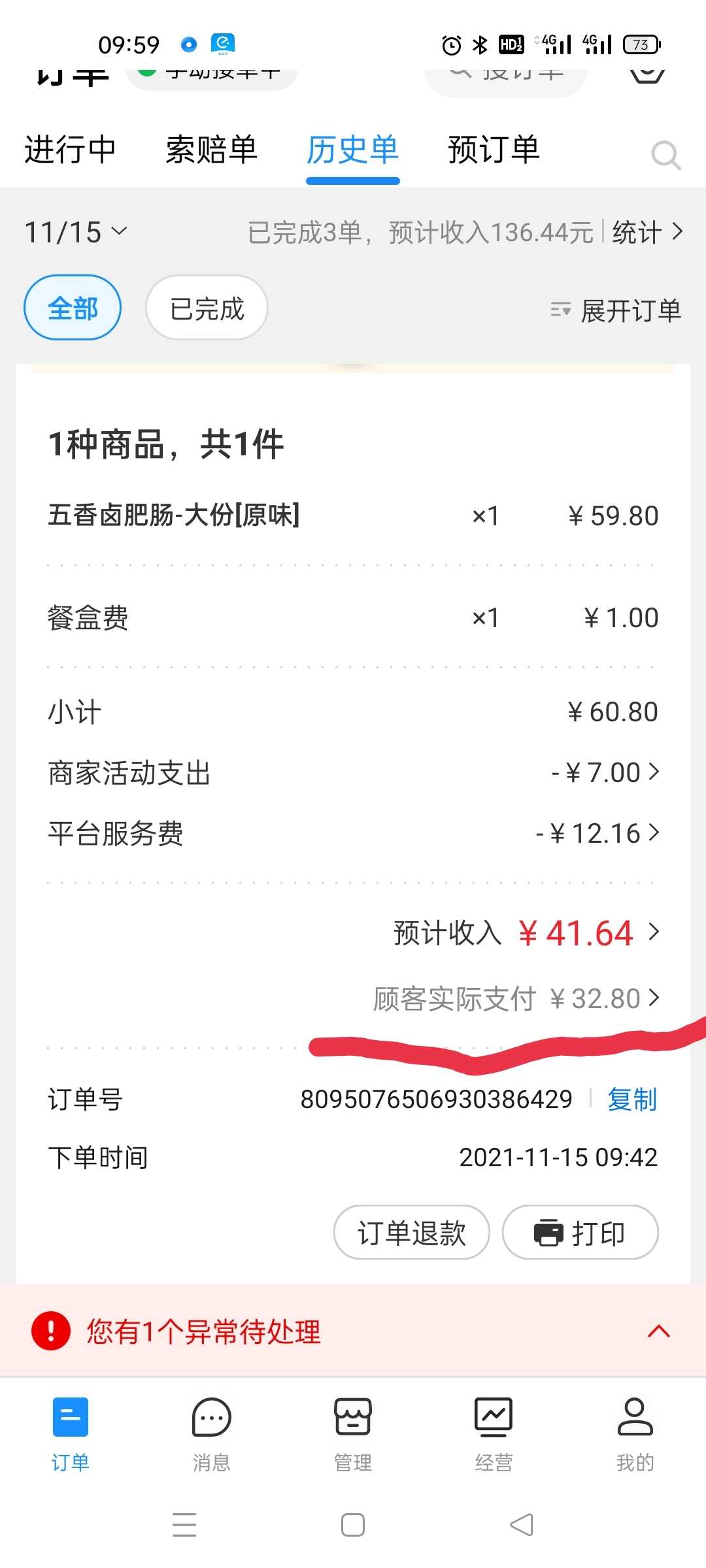This screenshot has width=706, height=1568.
Task: Copy the order number with 复制
Action: point(631,1100)
